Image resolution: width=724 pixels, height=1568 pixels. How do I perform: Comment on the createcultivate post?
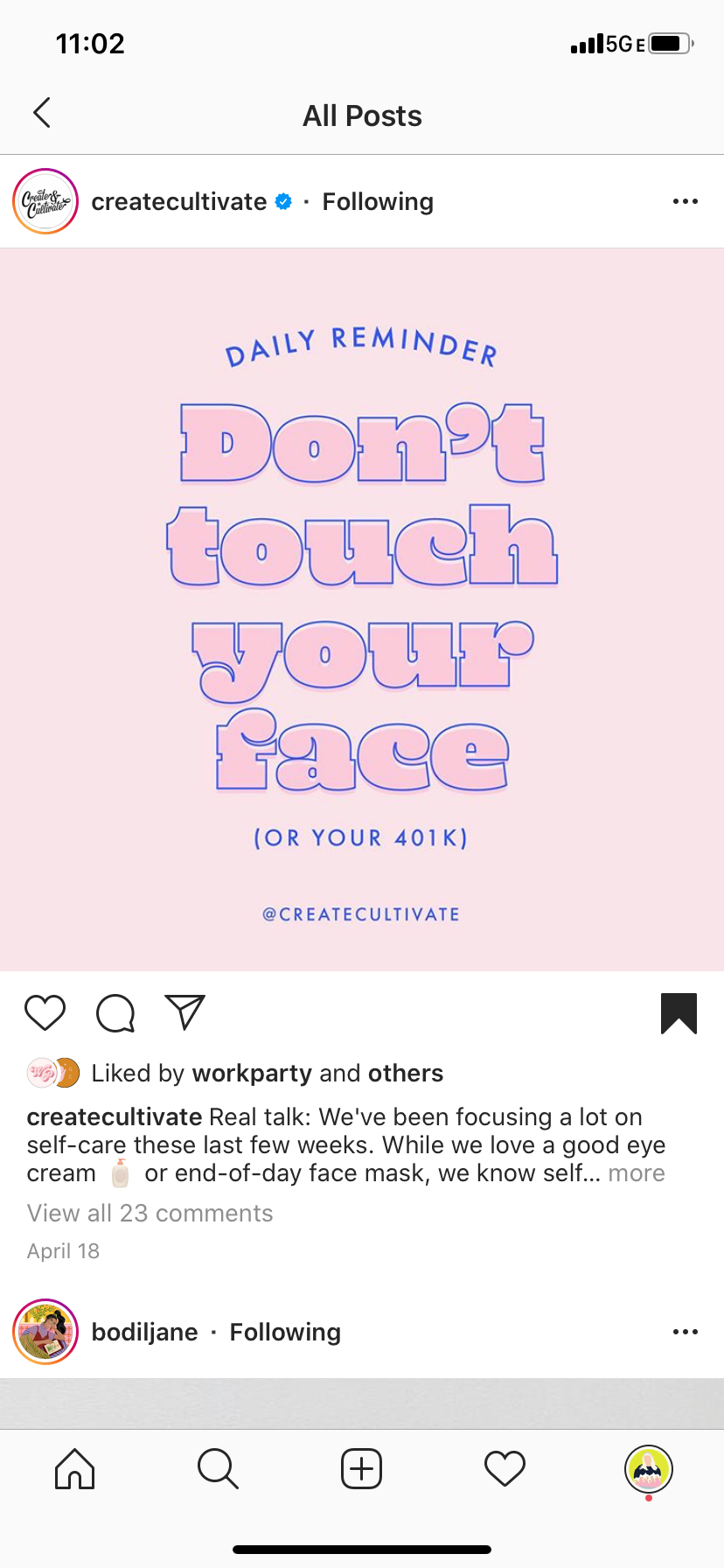pos(115,1013)
